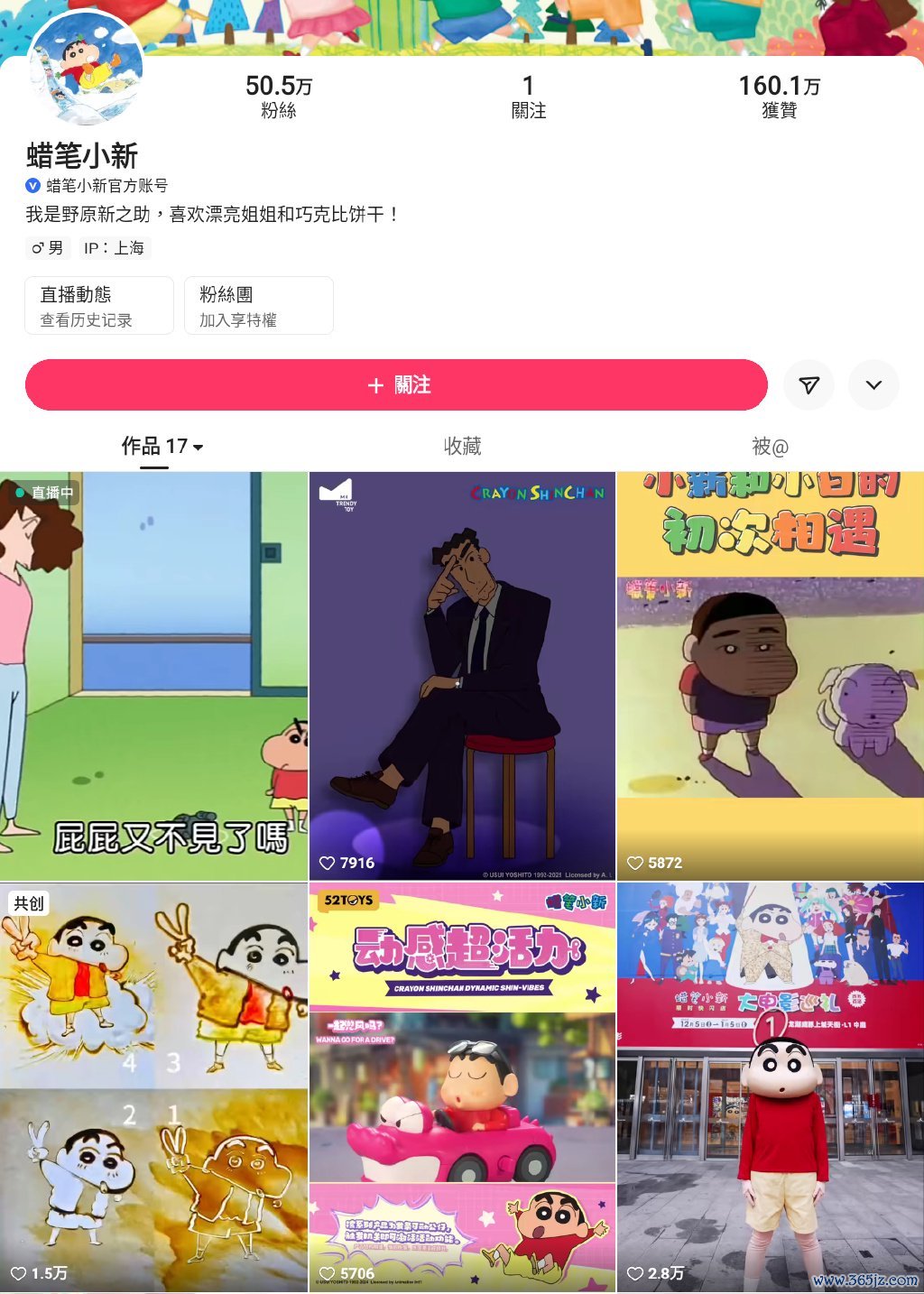The image size is (924, 1294).
Task: Switch to the 被@ tab
Action: (x=770, y=447)
